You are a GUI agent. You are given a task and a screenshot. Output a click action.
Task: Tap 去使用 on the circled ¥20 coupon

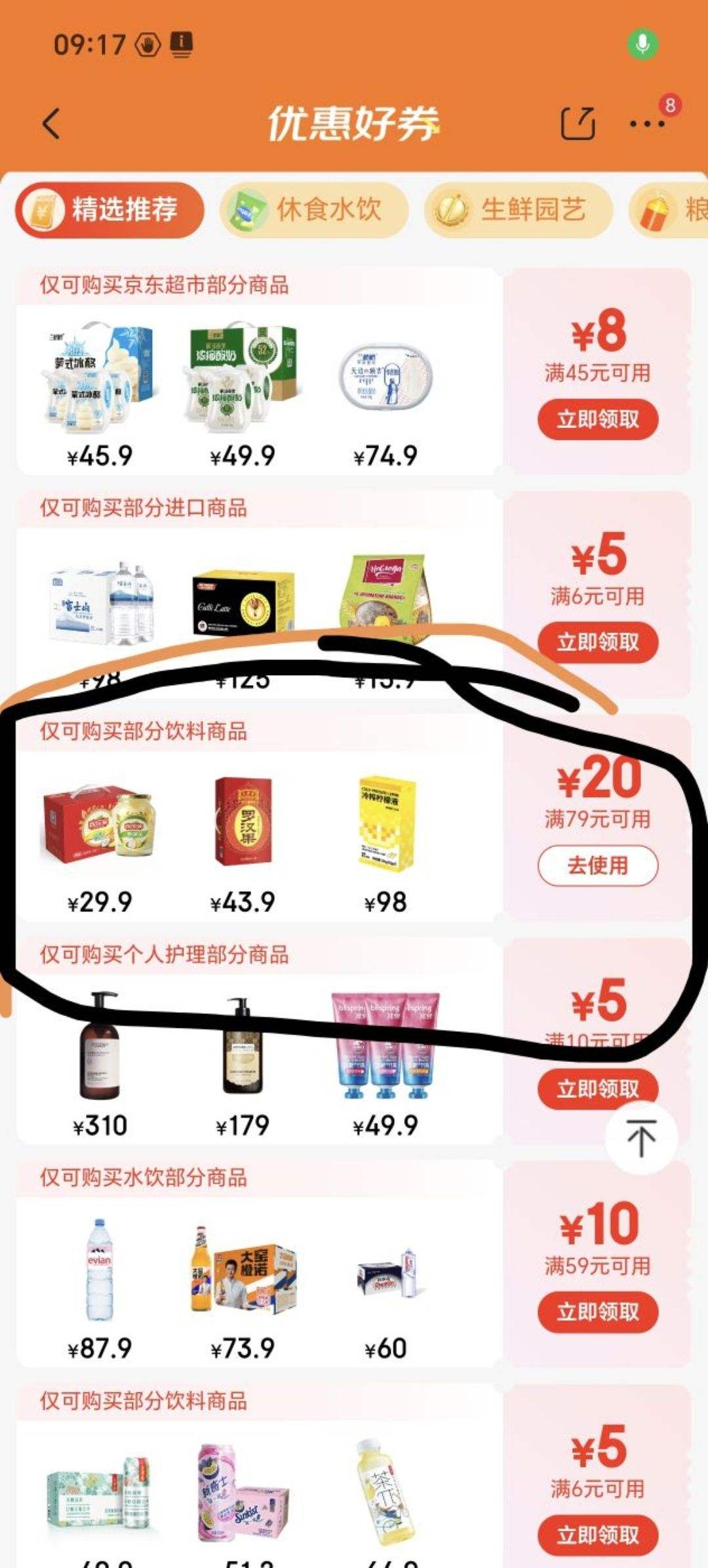coord(598,866)
